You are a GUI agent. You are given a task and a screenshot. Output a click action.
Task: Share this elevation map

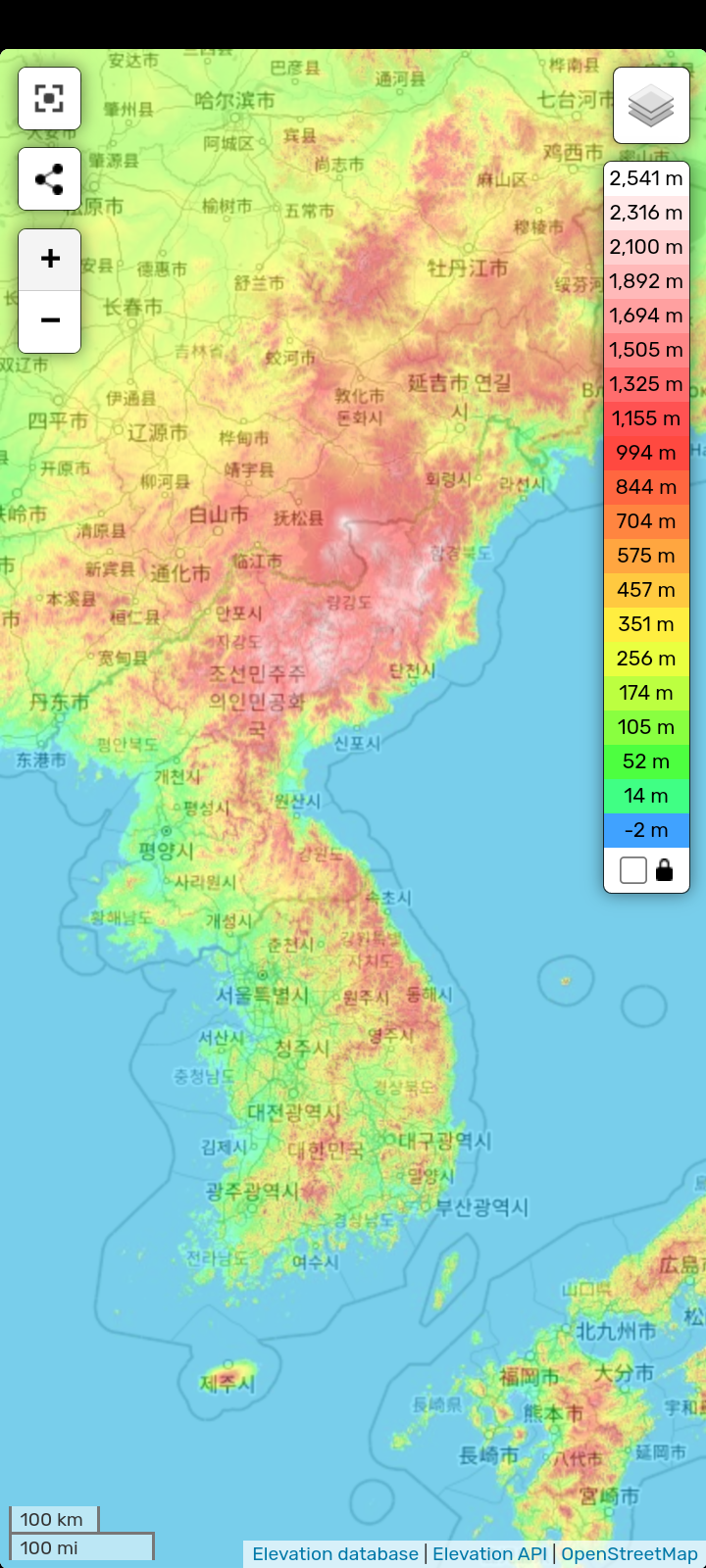(x=49, y=179)
